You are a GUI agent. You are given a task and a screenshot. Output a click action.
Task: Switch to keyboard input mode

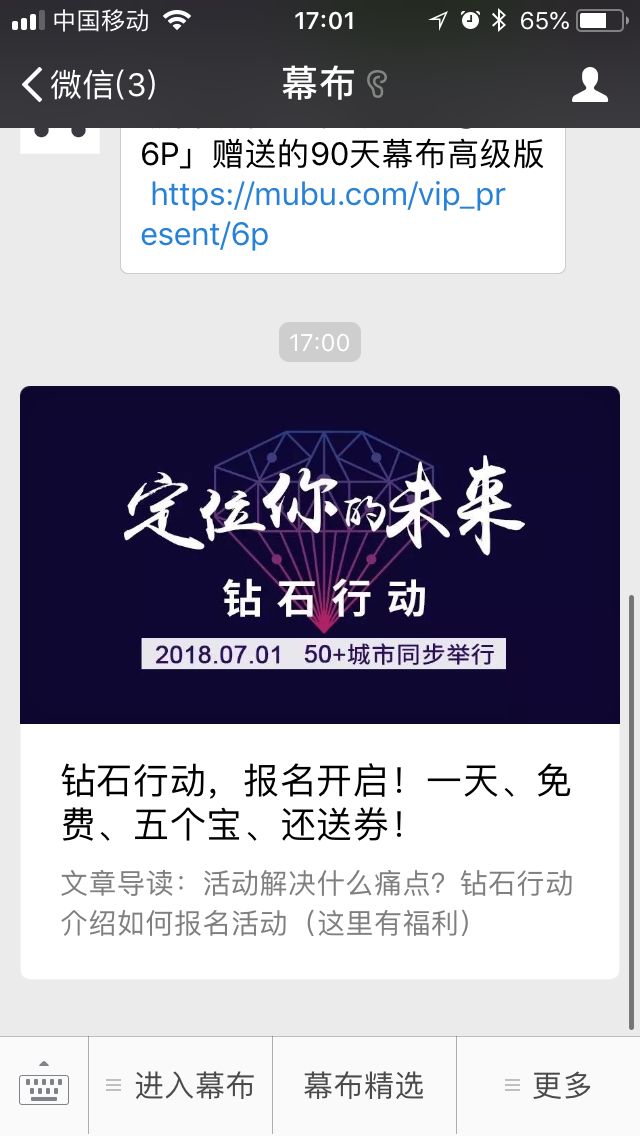44,1085
